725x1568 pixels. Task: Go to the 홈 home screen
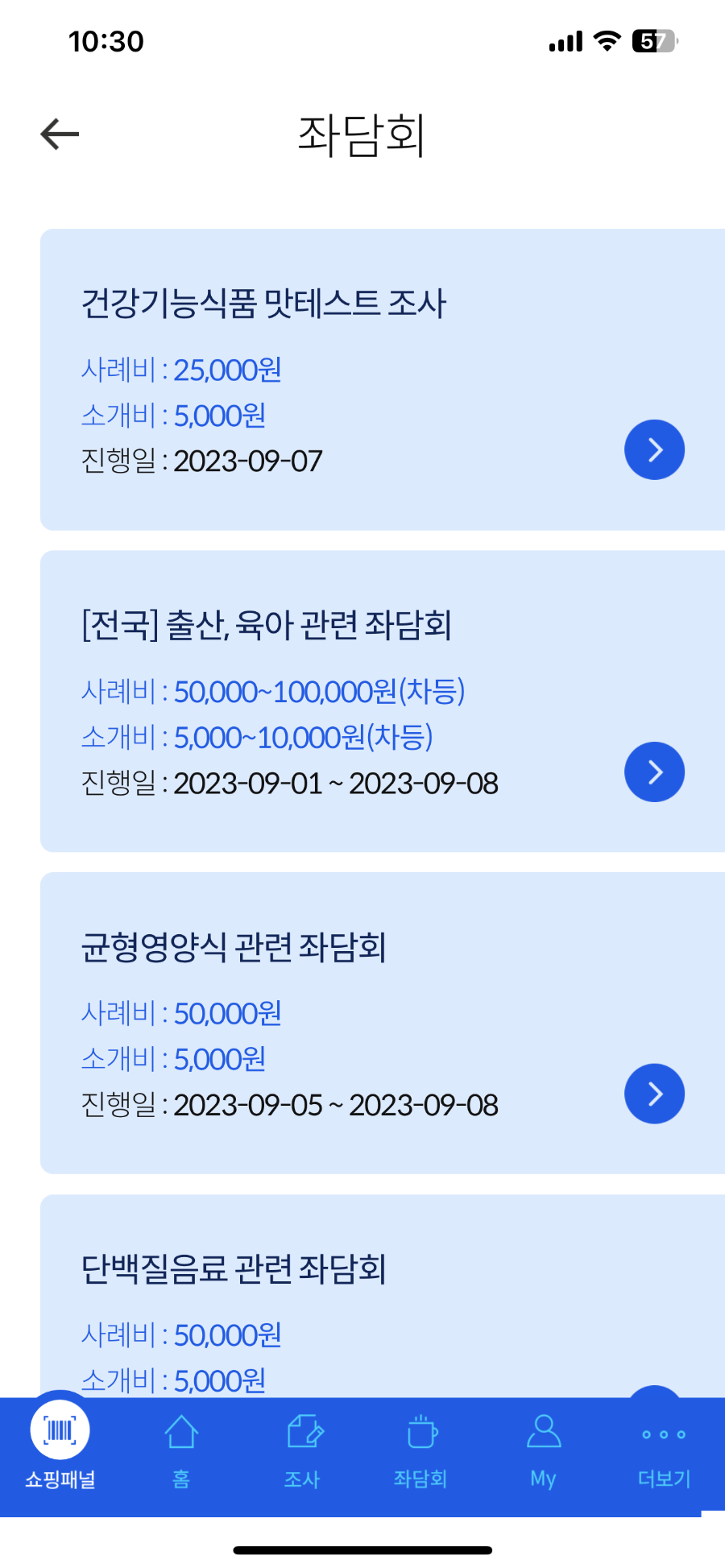tap(180, 1446)
